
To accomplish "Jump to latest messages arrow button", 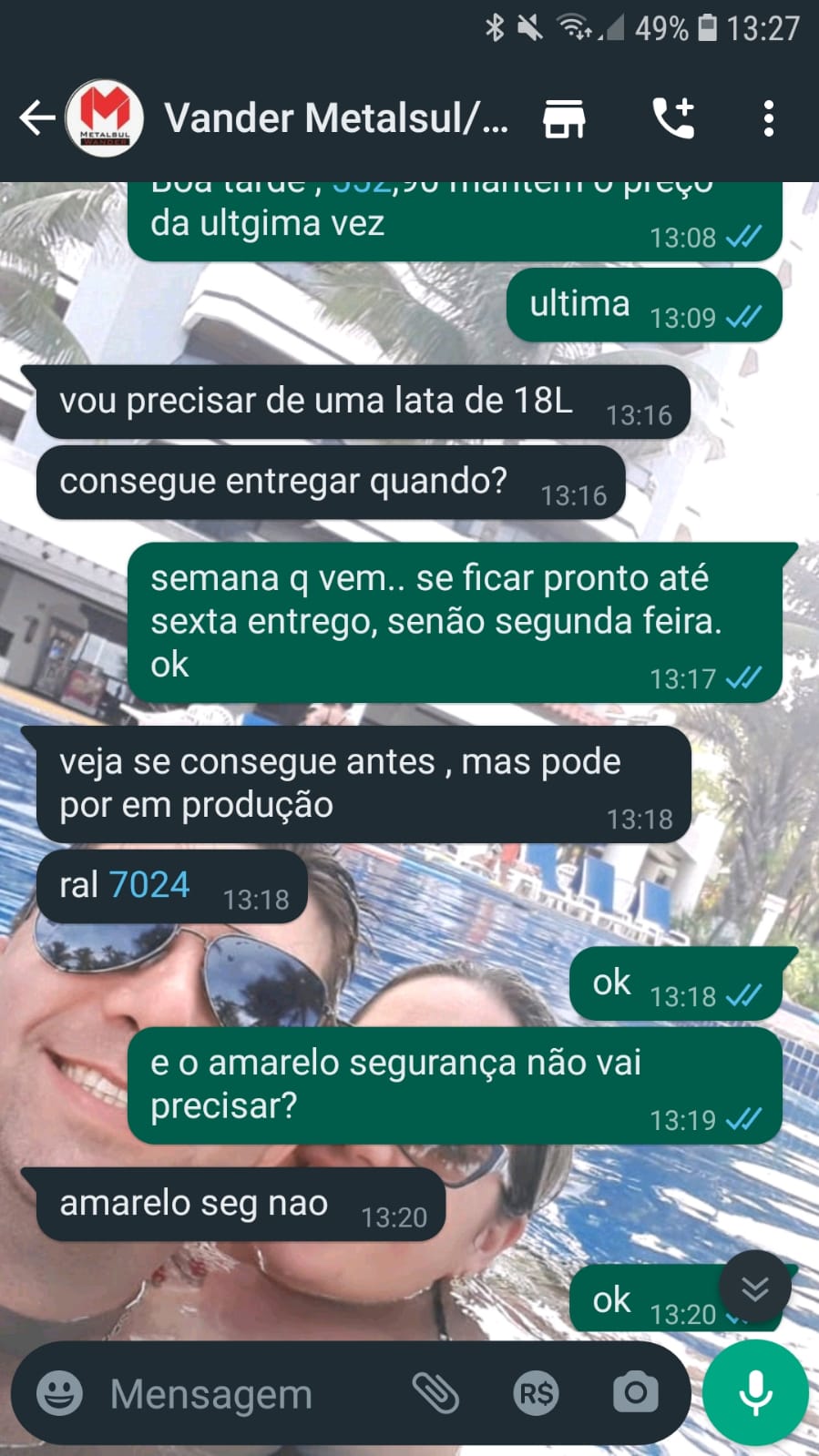I will point(754,1287).
